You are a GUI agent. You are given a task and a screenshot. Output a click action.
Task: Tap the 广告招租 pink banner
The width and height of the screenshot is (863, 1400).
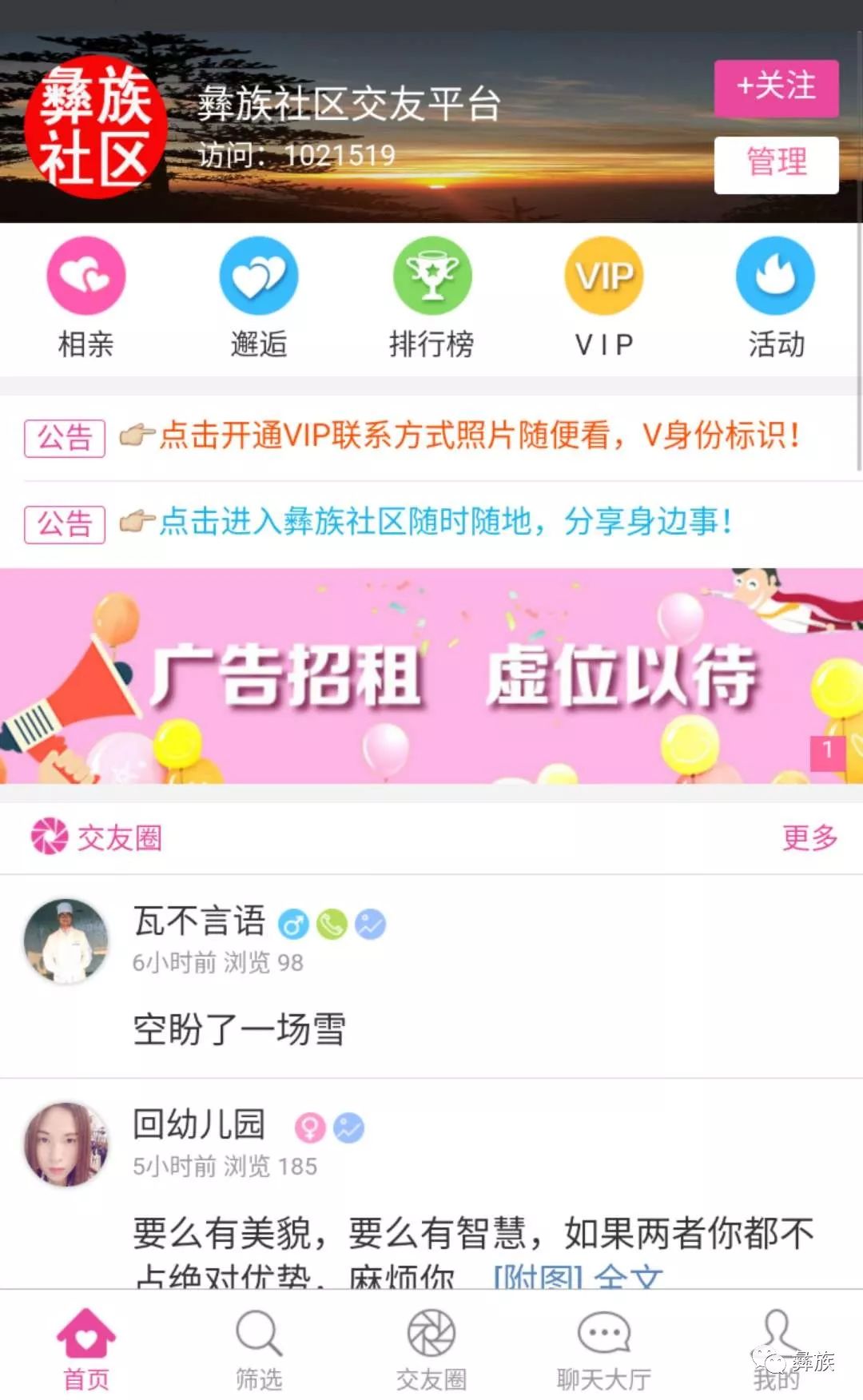[x=431, y=675]
